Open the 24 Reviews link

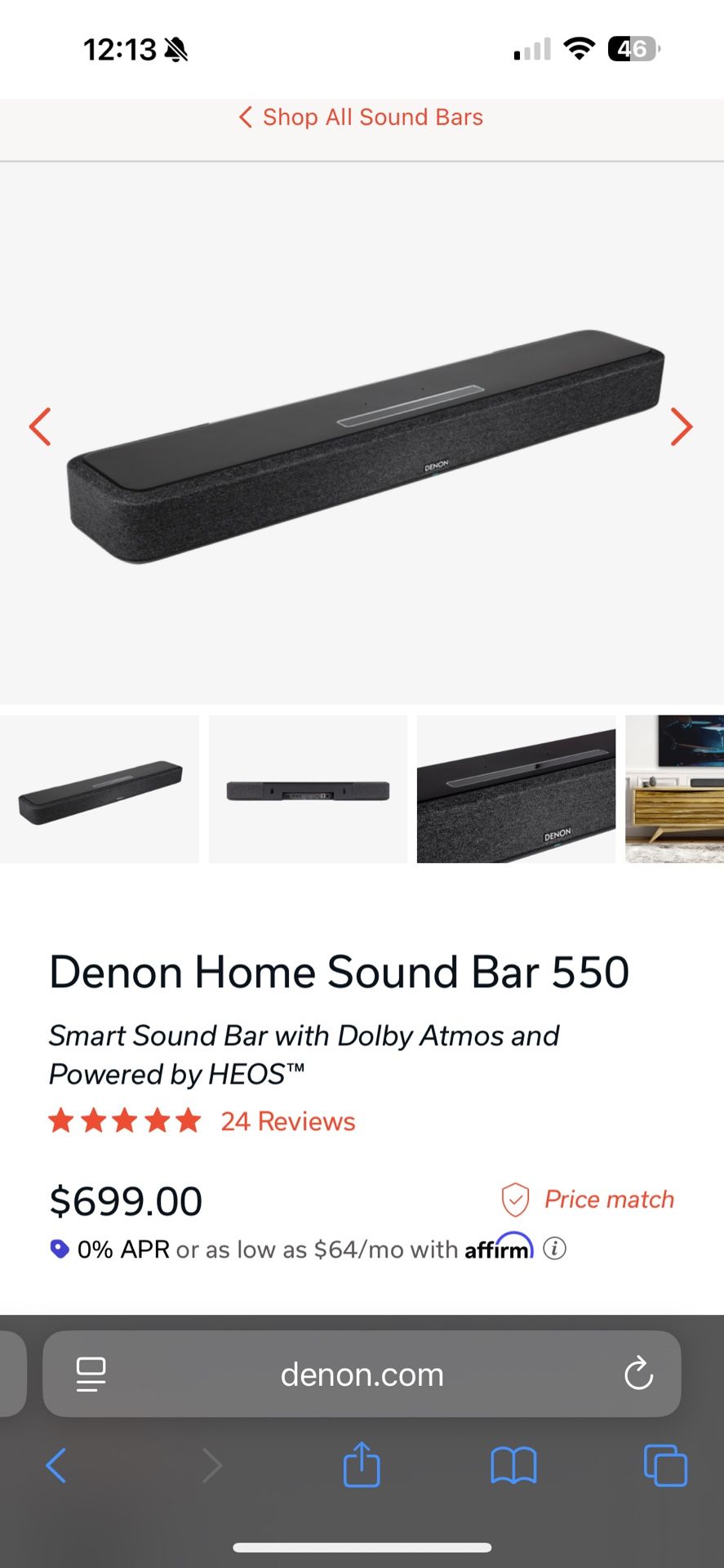pos(288,1121)
